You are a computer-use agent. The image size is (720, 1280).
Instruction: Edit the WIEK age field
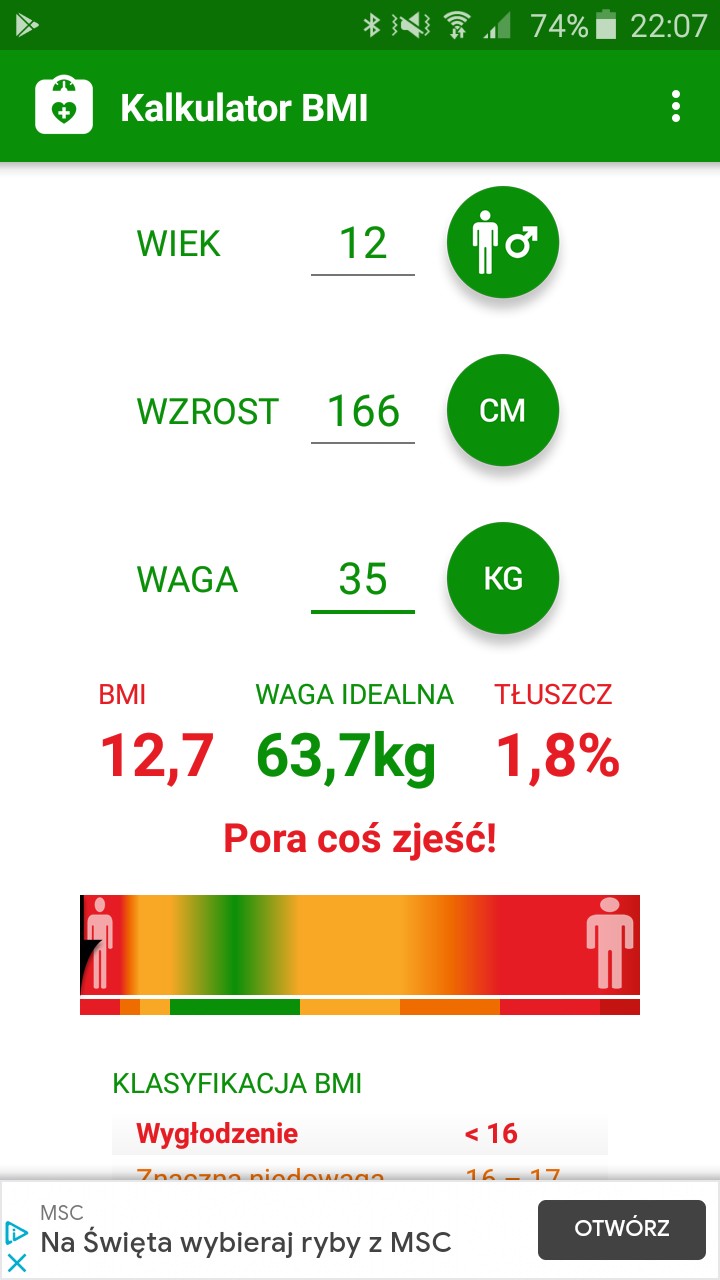[x=362, y=244]
